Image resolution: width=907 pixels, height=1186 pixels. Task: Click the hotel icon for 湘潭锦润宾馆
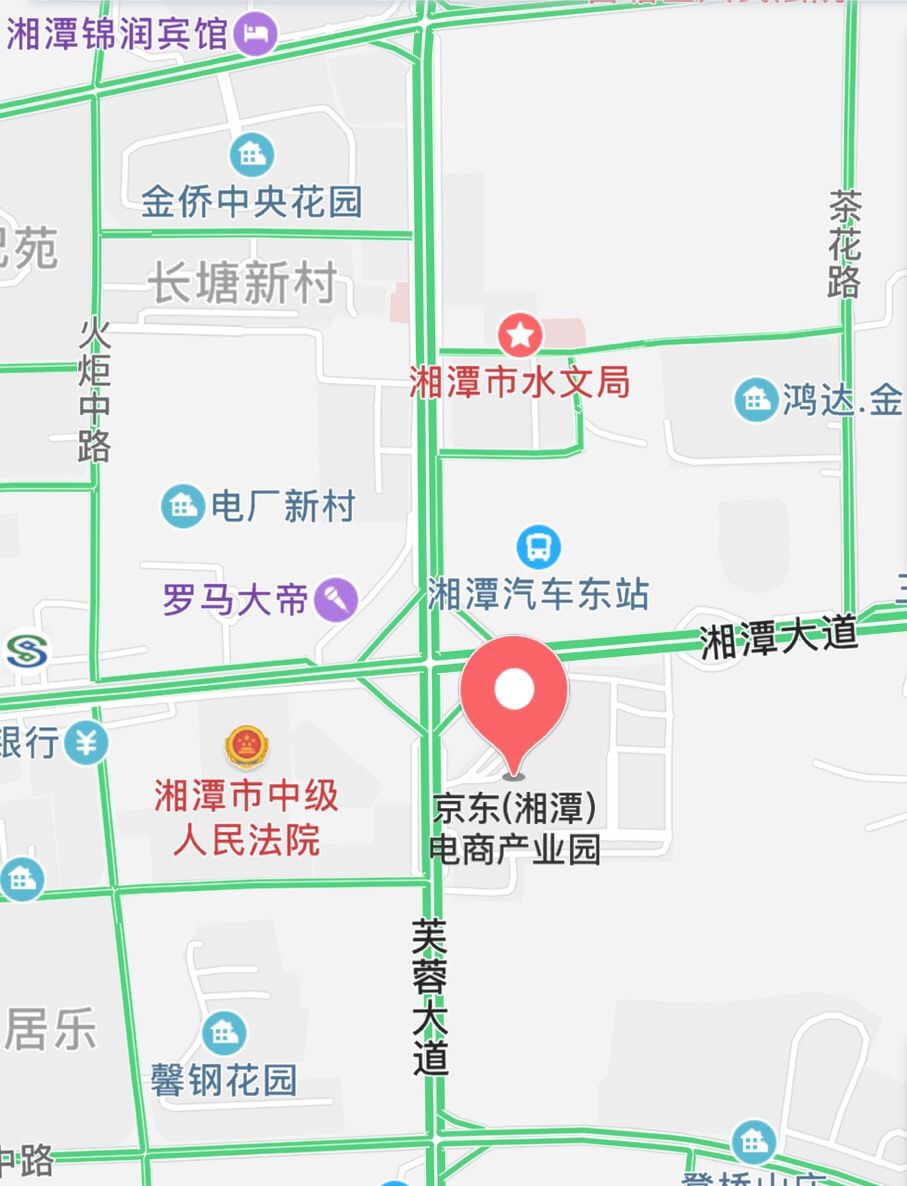(x=257, y=31)
